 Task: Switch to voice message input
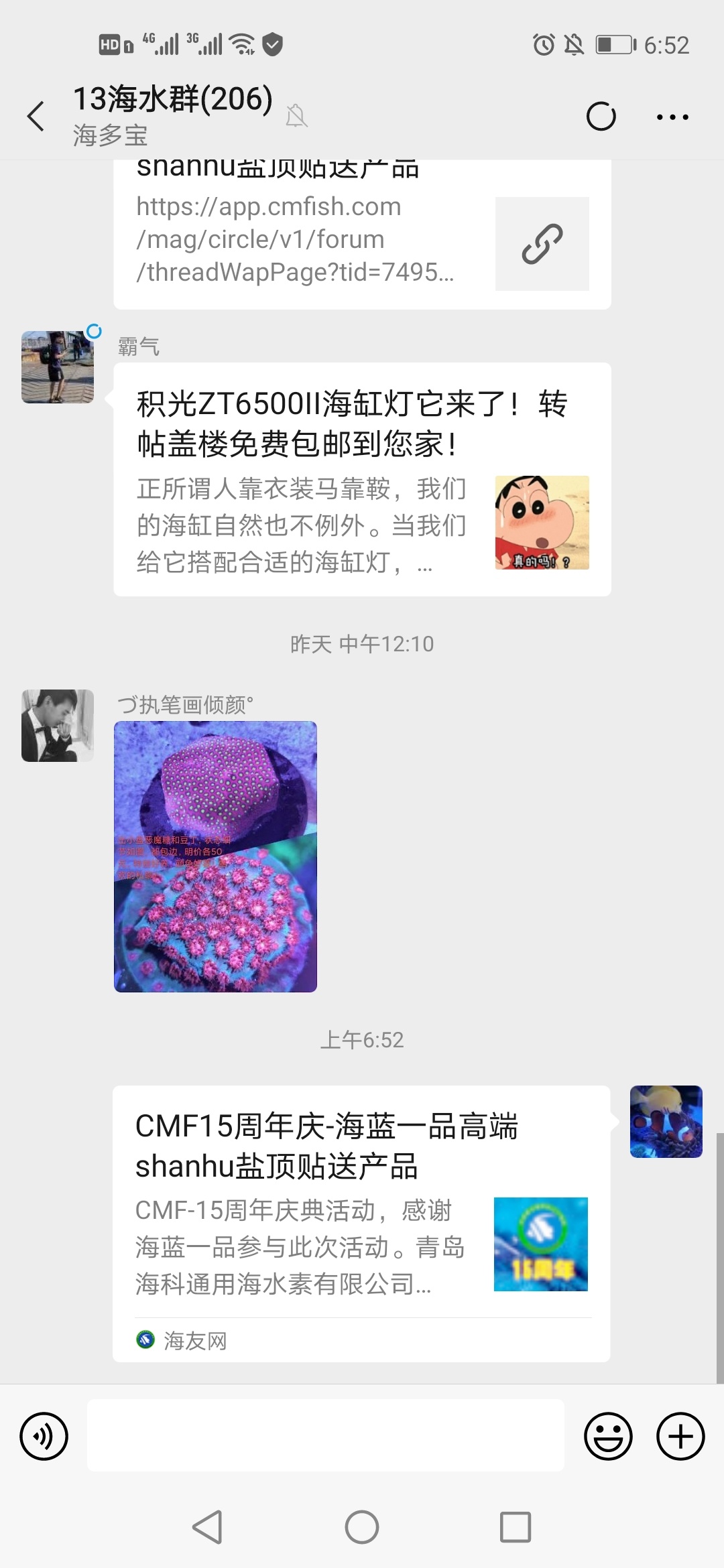(44, 1436)
